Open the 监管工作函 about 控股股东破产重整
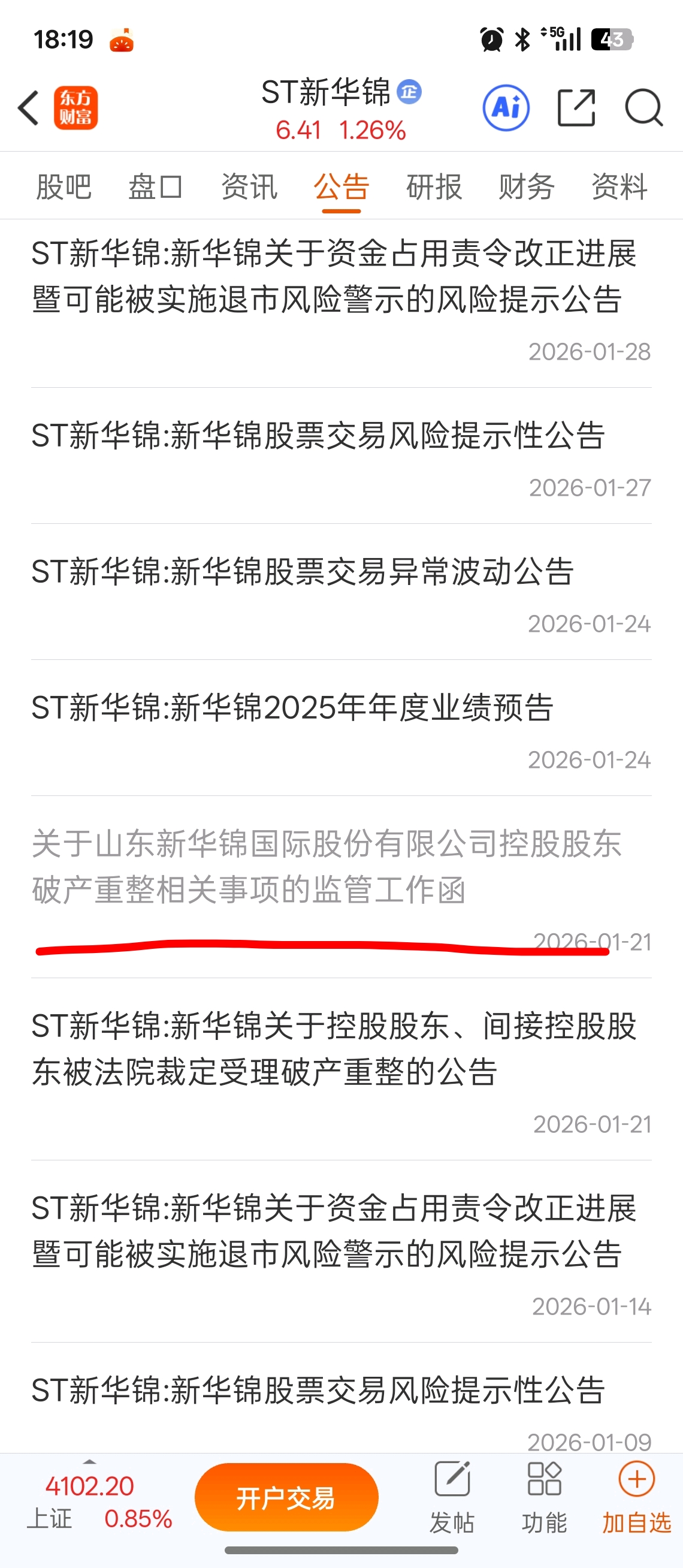This screenshot has width=683, height=1568. click(x=326, y=867)
